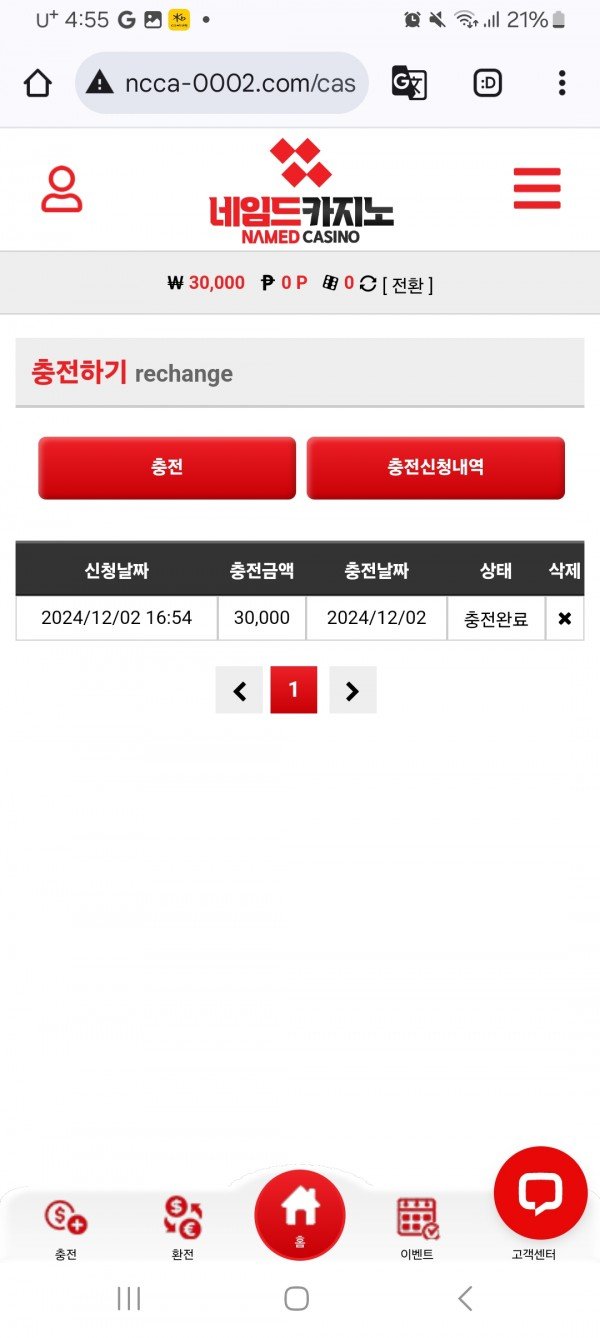Delete the 2024/12/02 16:54 deposit record
Image resolution: width=600 pixels, height=1338 pixels.
point(564,618)
